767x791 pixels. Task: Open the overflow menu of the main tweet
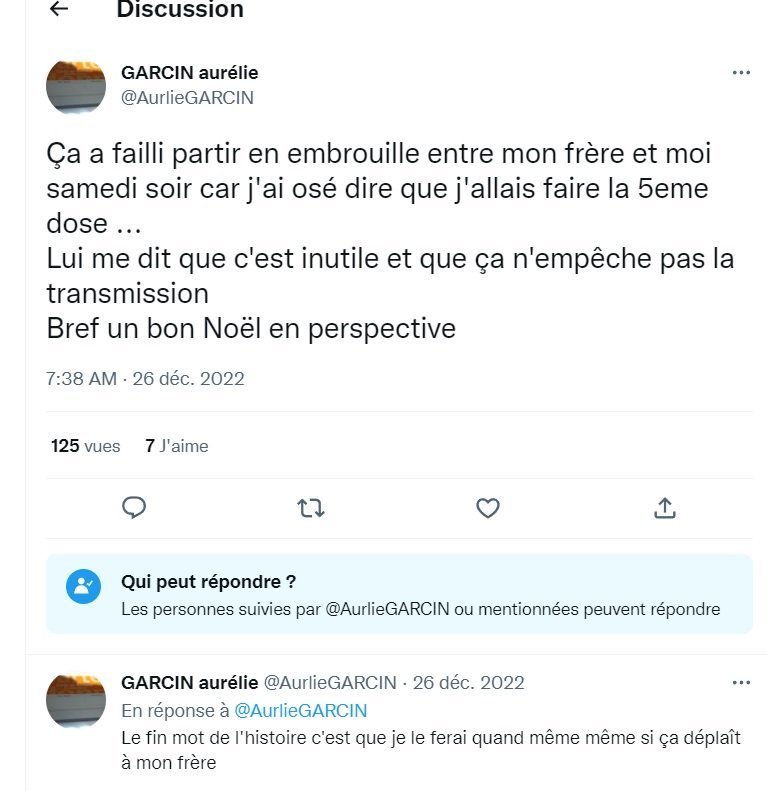(x=741, y=73)
